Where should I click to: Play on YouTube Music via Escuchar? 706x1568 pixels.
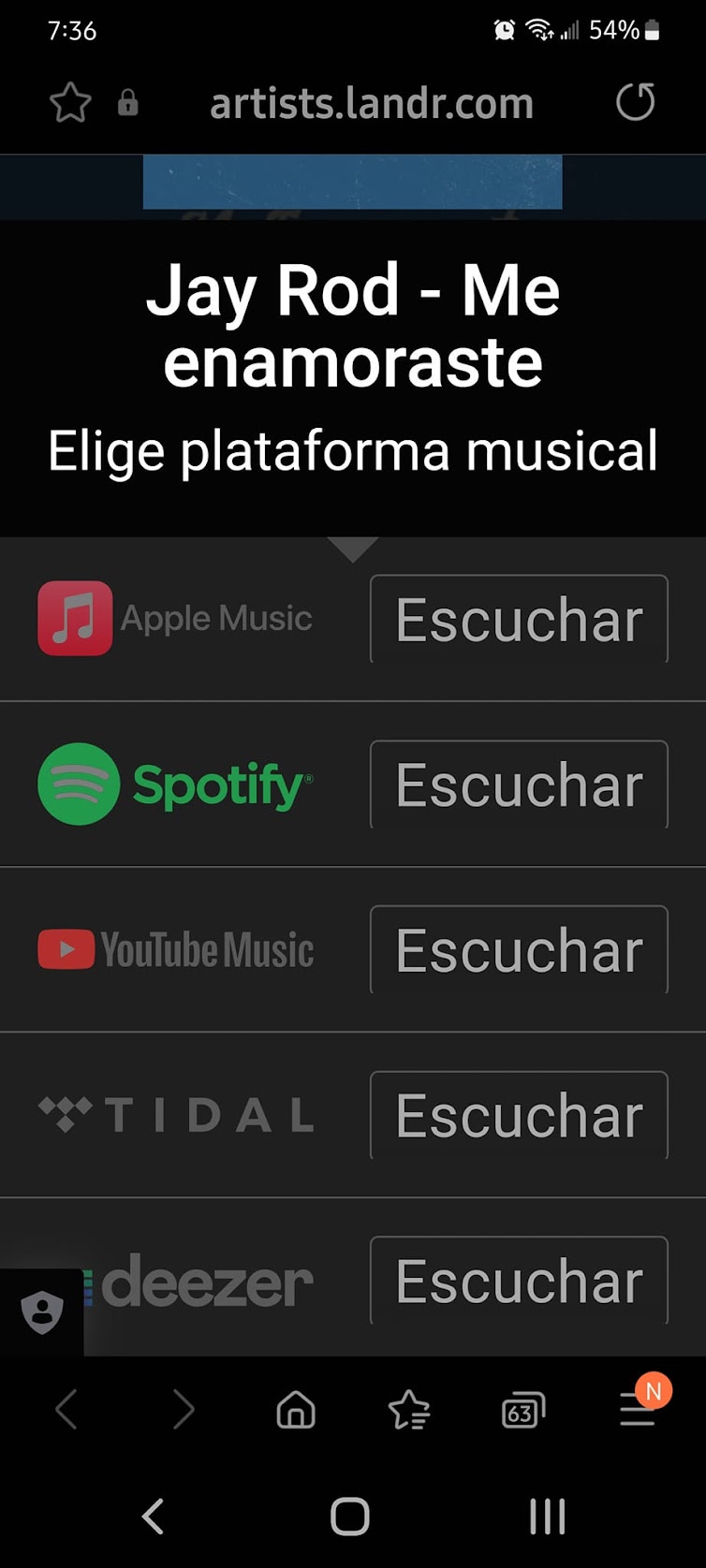(519, 950)
